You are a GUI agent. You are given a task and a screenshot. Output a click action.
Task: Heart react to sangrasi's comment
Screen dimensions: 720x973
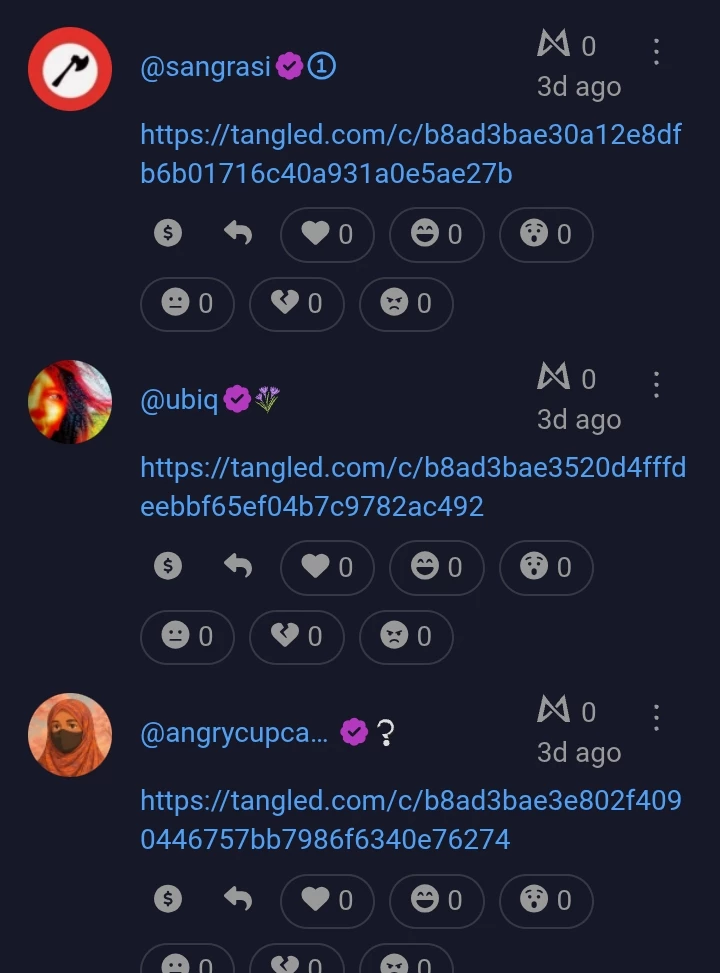tap(327, 235)
